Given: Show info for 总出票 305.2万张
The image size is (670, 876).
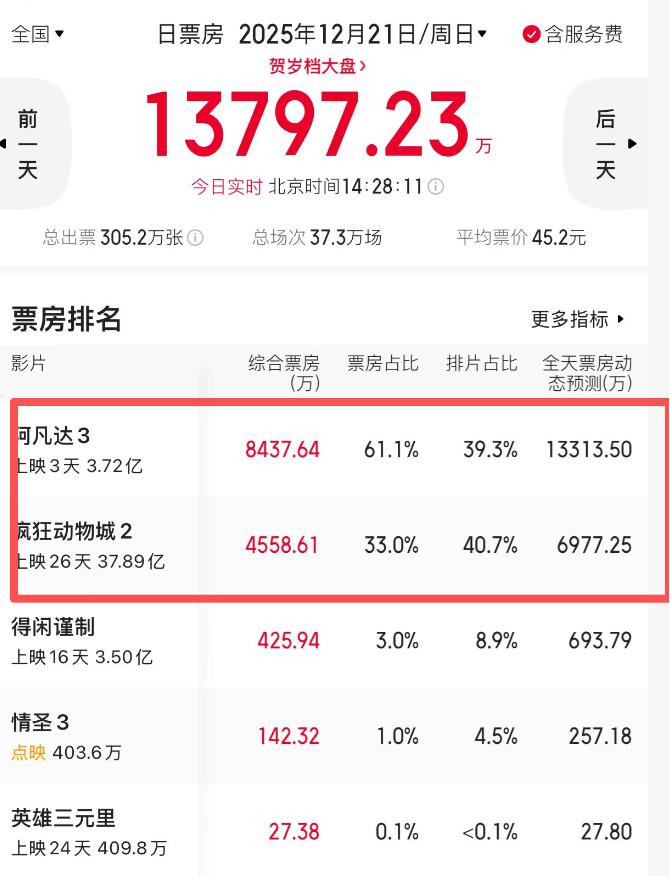Looking at the screenshot, I should pos(196,238).
